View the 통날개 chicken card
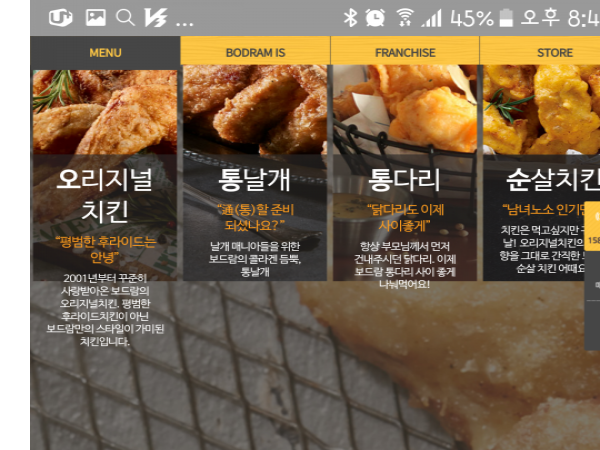Viewport: 600px width, 450px height. point(255,180)
